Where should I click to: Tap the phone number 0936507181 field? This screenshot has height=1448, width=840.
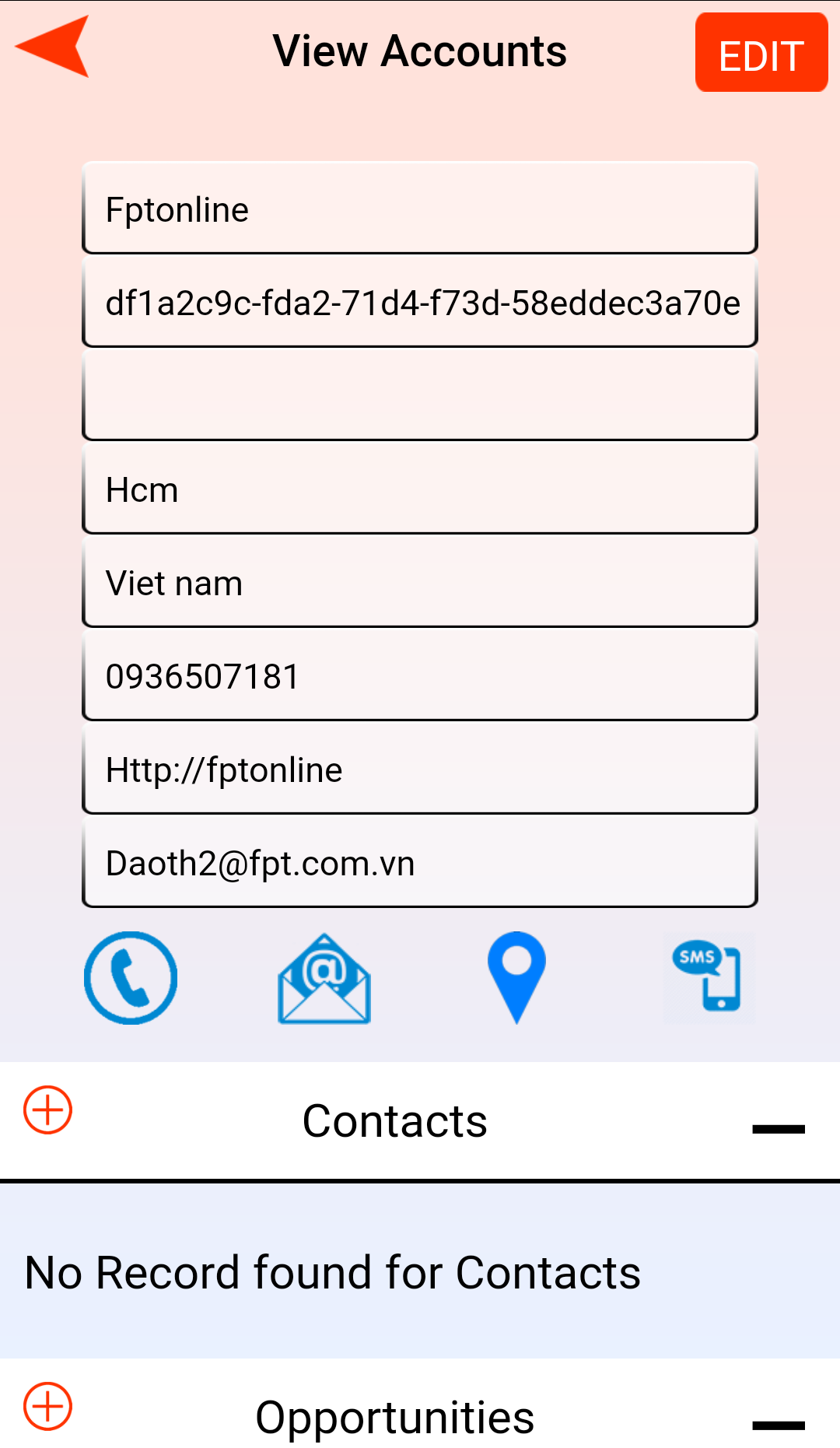coord(420,675)
